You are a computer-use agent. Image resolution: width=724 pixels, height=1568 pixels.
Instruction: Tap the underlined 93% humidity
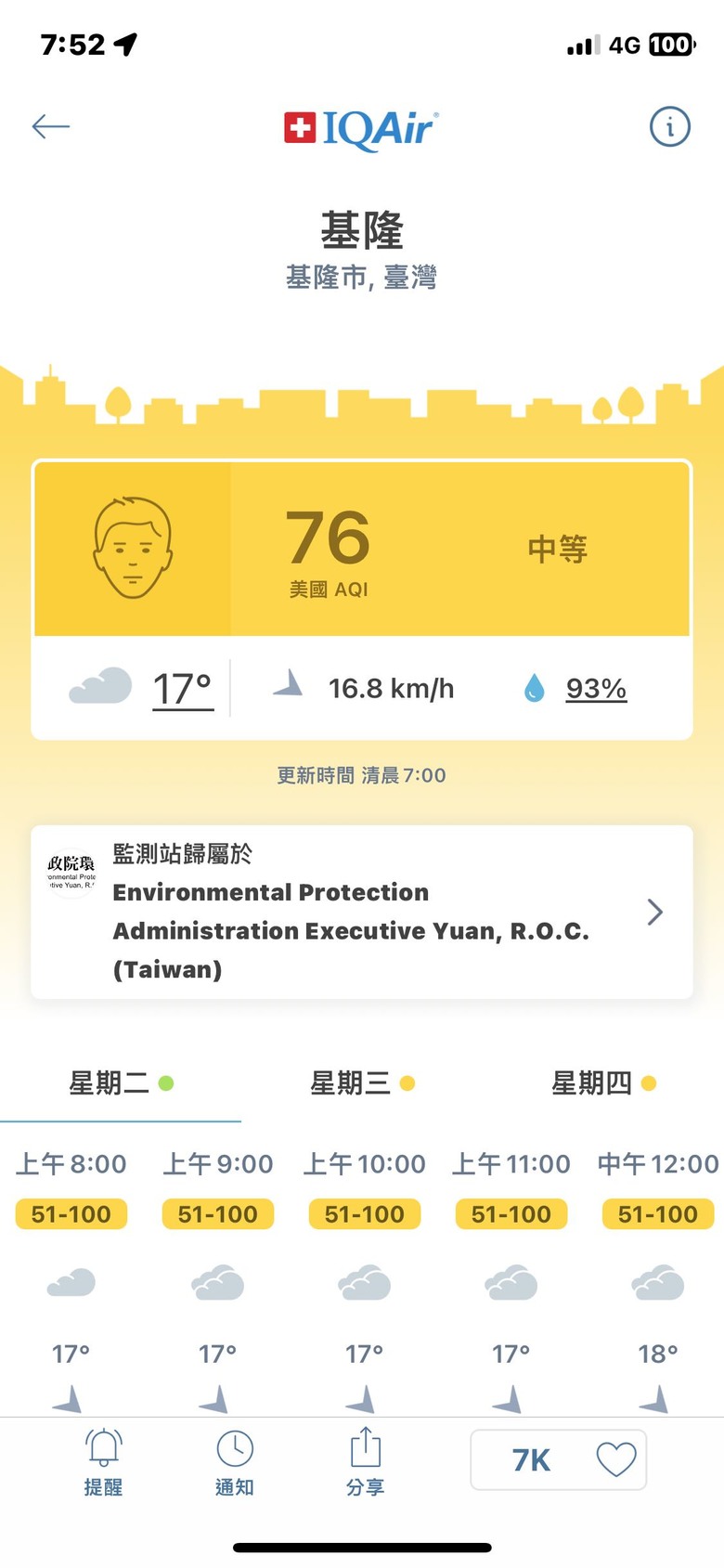point(596,689)
